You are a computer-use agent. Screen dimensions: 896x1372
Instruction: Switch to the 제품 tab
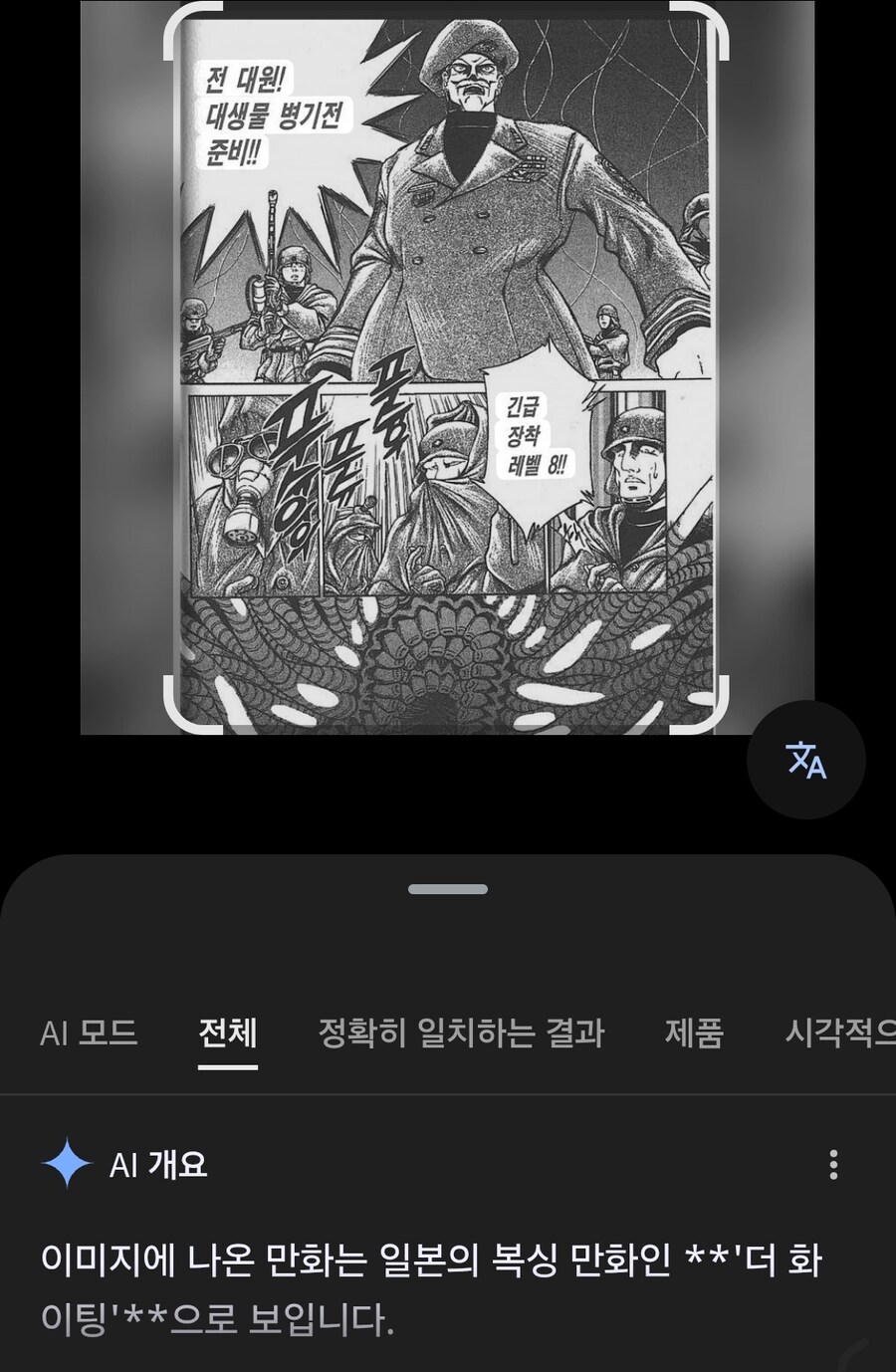[694, 1032]
